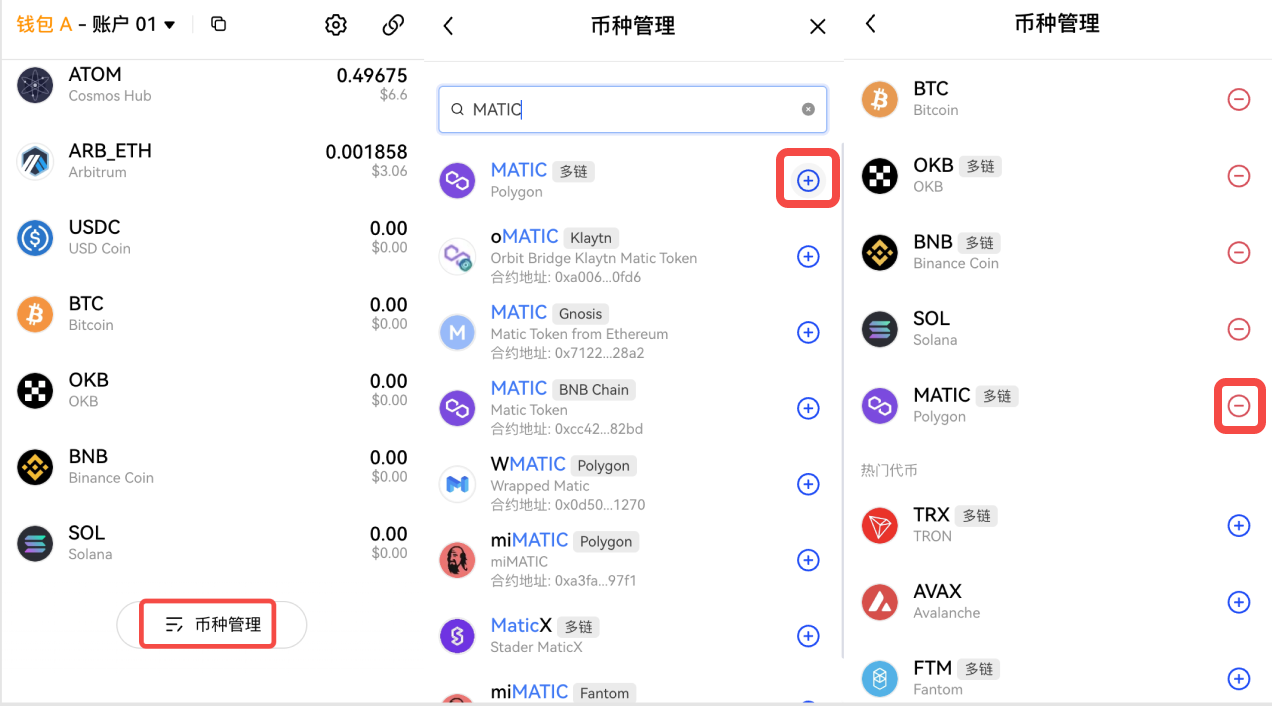Open the 钱包 A - 账户 01 account dropdown
The width and height of the screenshot is (1272, 706).
(96, 24)
